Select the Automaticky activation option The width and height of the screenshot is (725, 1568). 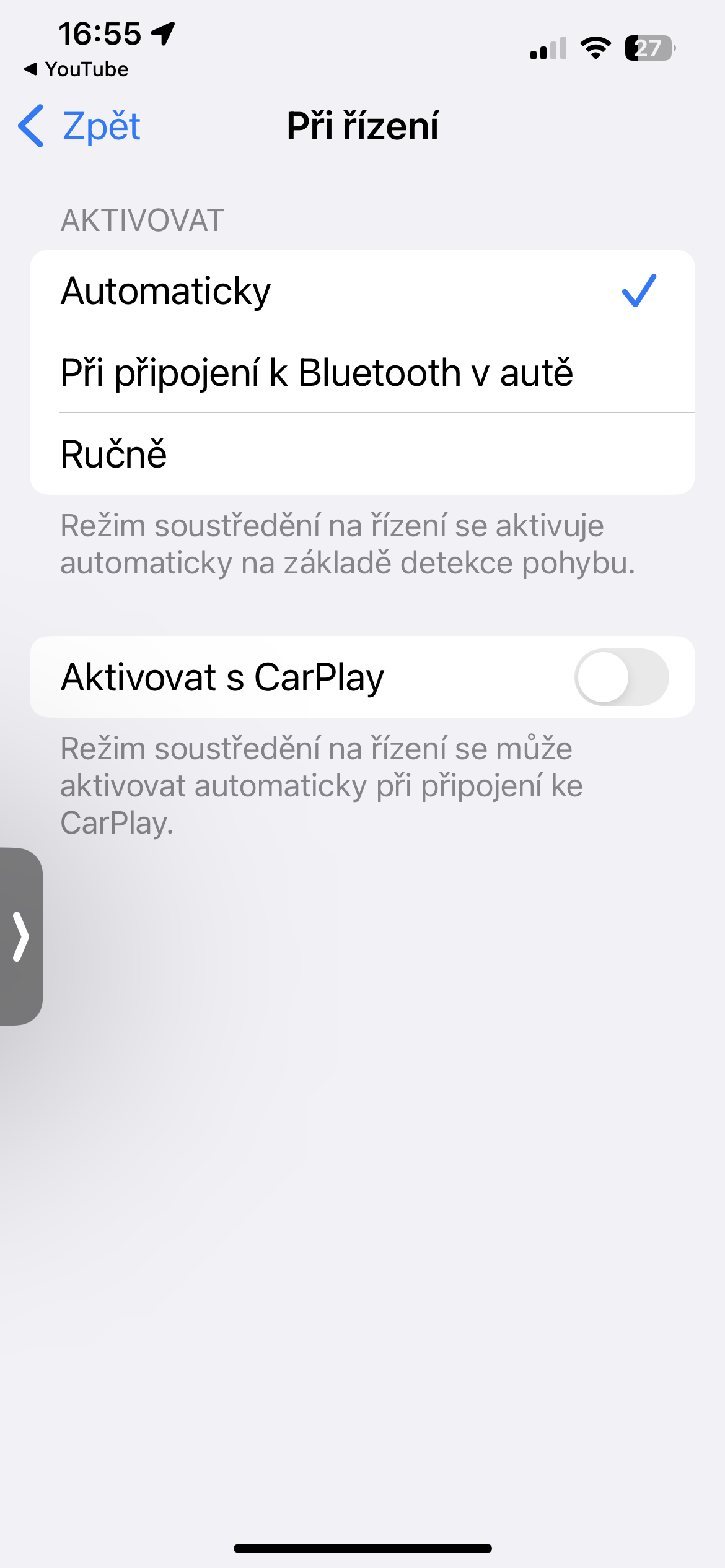(x=362, y=291)
